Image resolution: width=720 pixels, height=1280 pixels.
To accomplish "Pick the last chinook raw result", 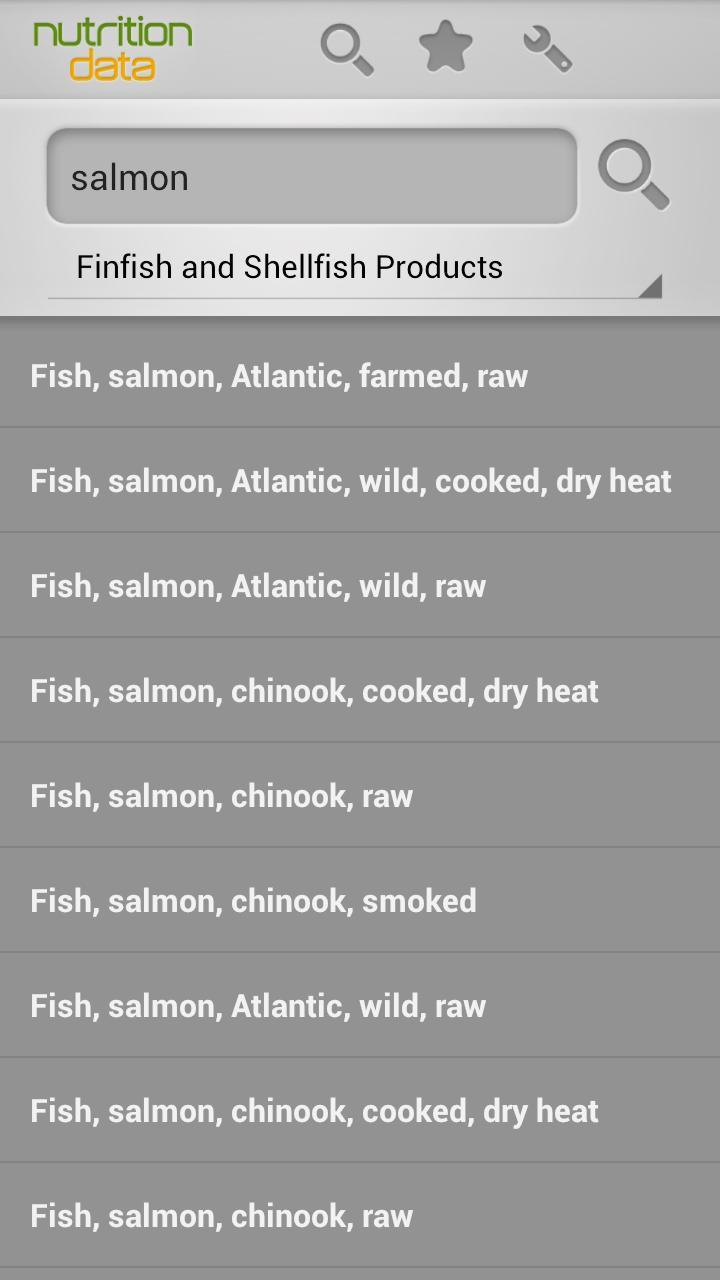I will click(x=360, y=1215).
